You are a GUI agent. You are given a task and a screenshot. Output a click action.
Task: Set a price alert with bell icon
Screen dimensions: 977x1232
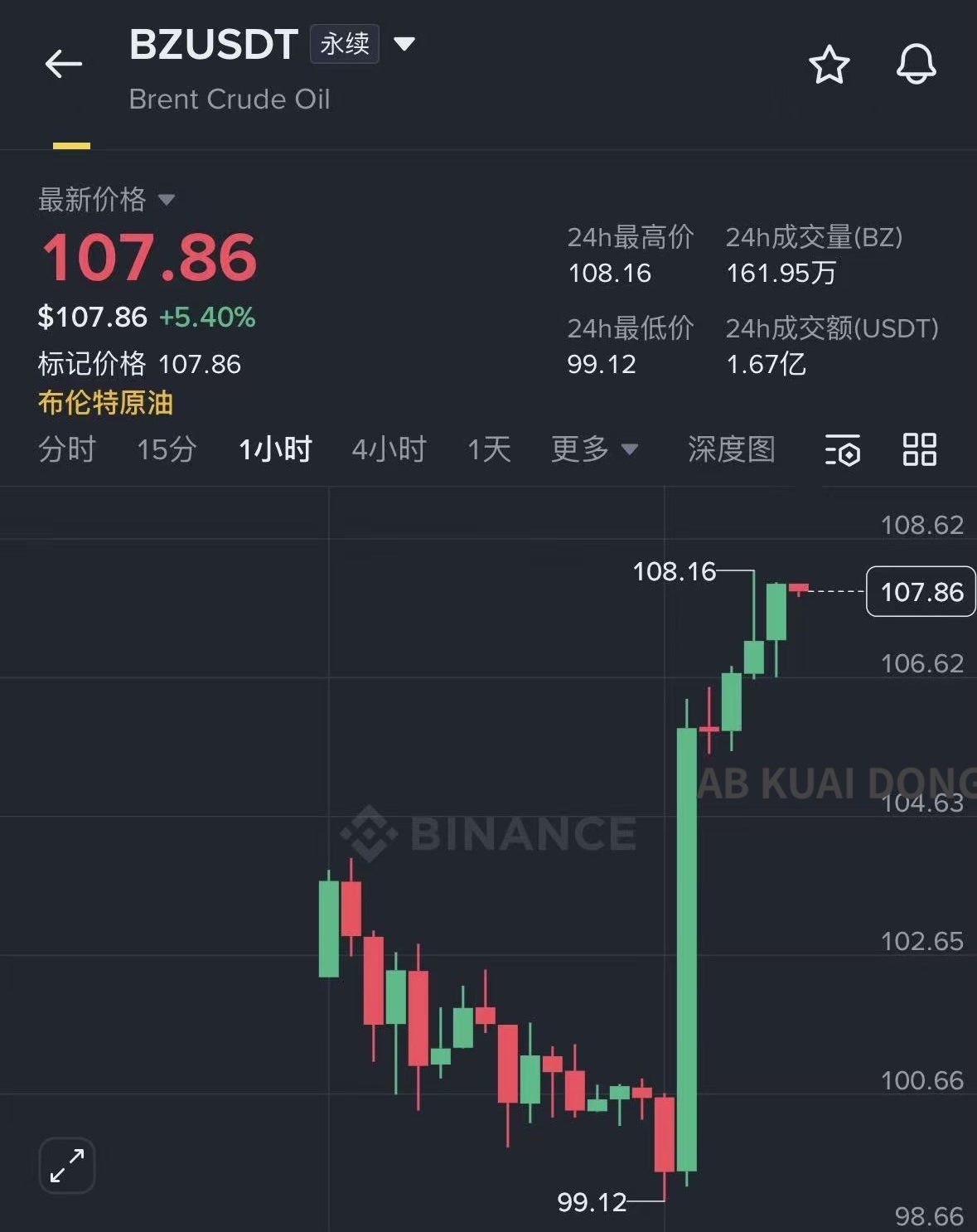[916, 64]
